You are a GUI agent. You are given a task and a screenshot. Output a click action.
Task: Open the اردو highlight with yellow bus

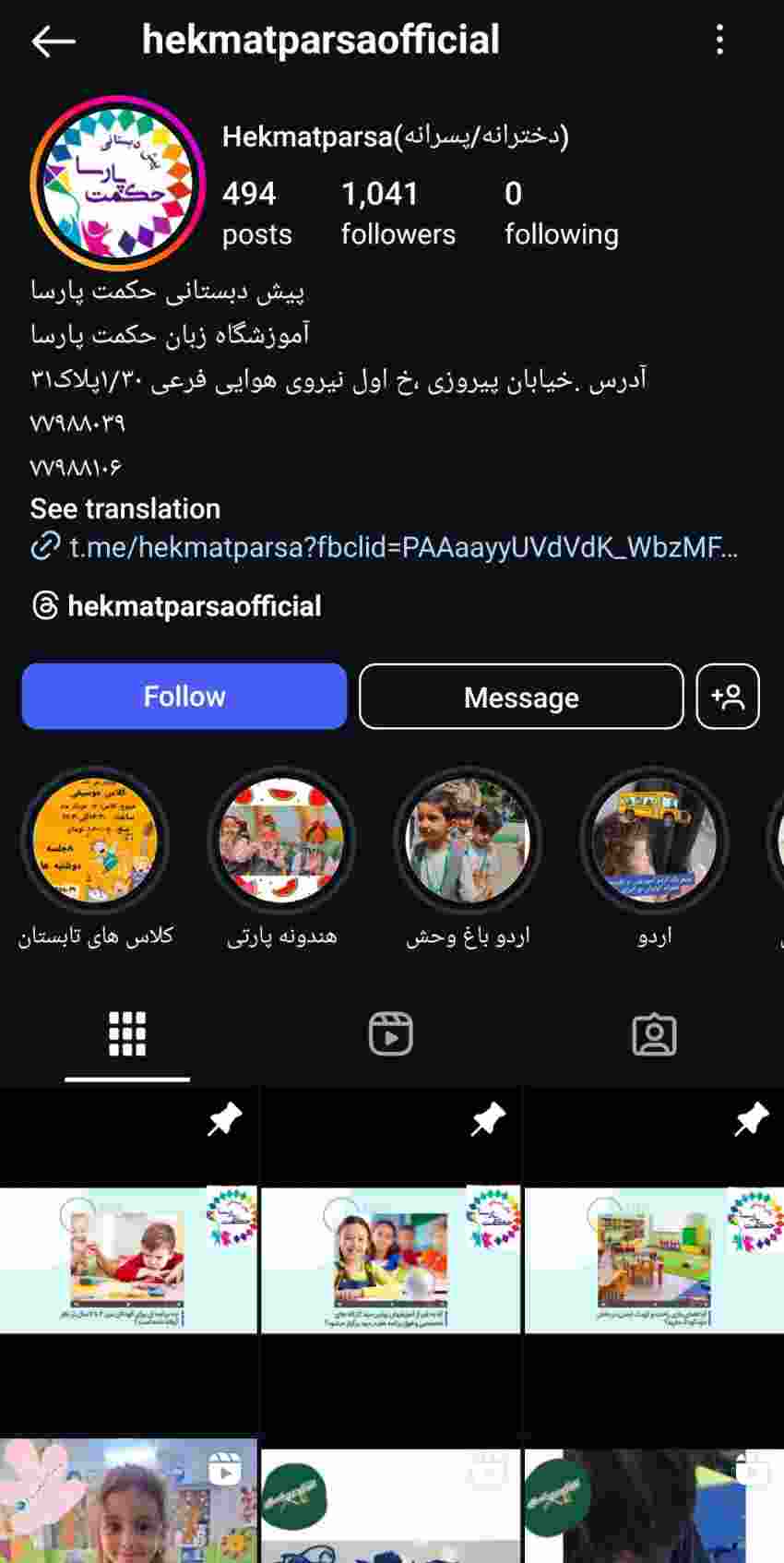tap(654, 840)
